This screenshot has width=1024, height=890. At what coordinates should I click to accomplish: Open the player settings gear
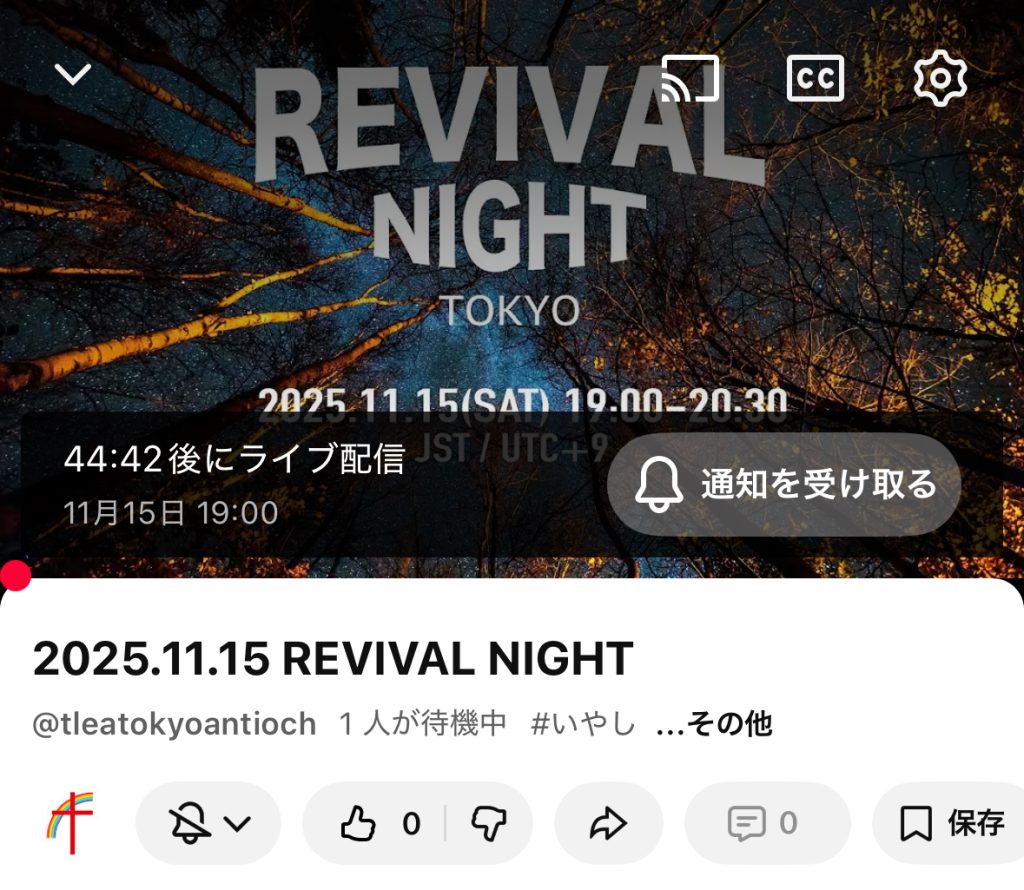tap(940, 78)
